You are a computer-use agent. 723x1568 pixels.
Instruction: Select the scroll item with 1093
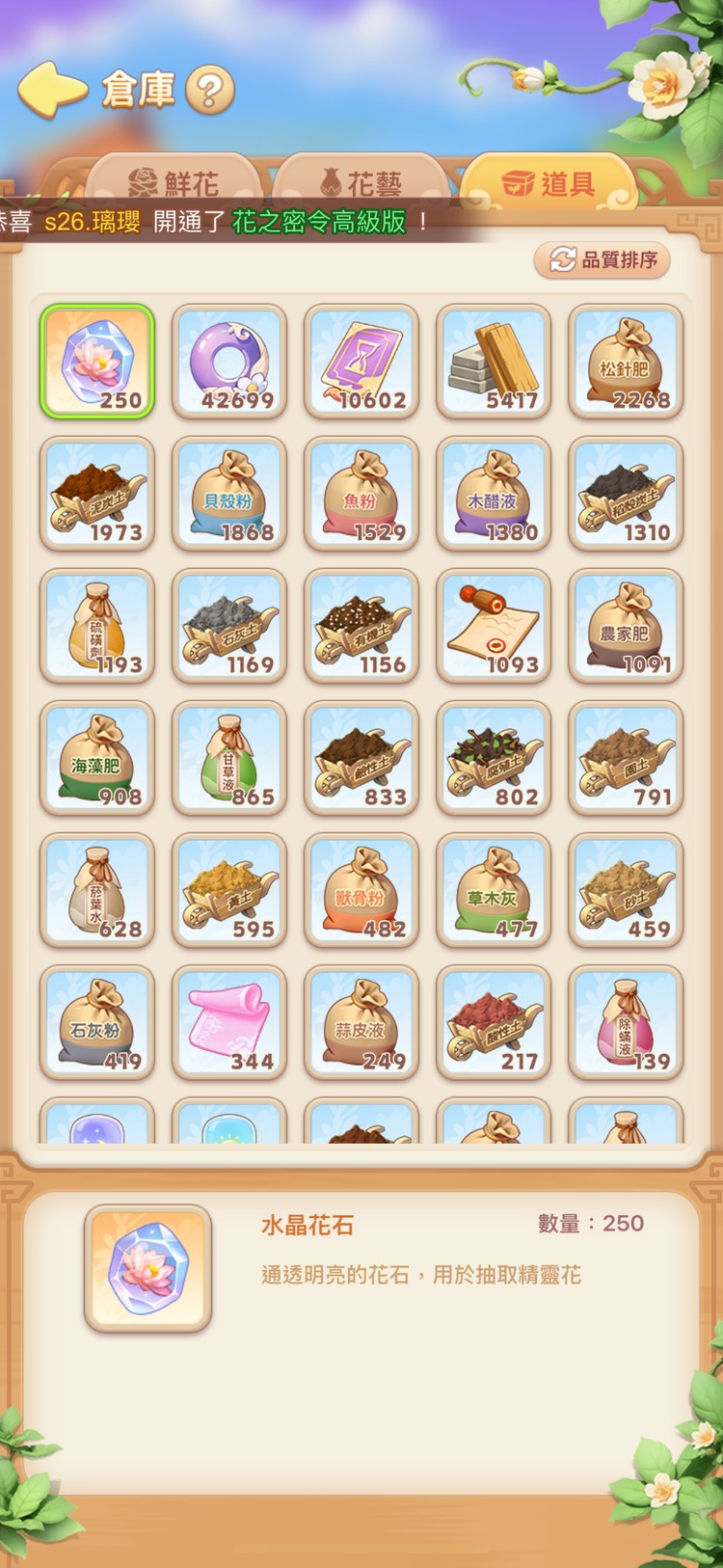point(494,626)
